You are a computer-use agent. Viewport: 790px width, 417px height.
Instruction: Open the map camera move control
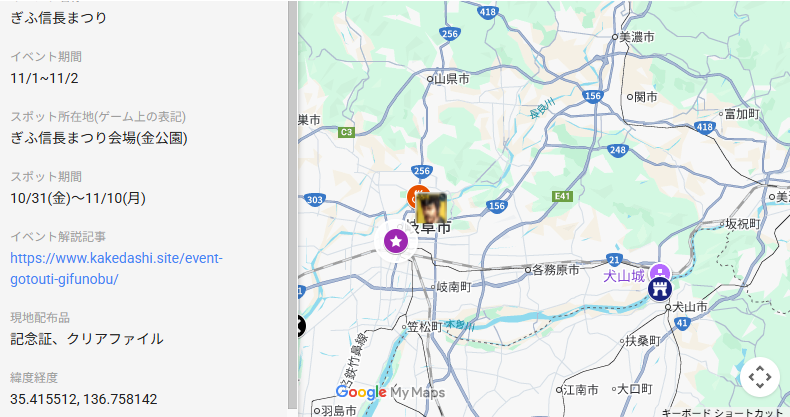tap(759, 377)
